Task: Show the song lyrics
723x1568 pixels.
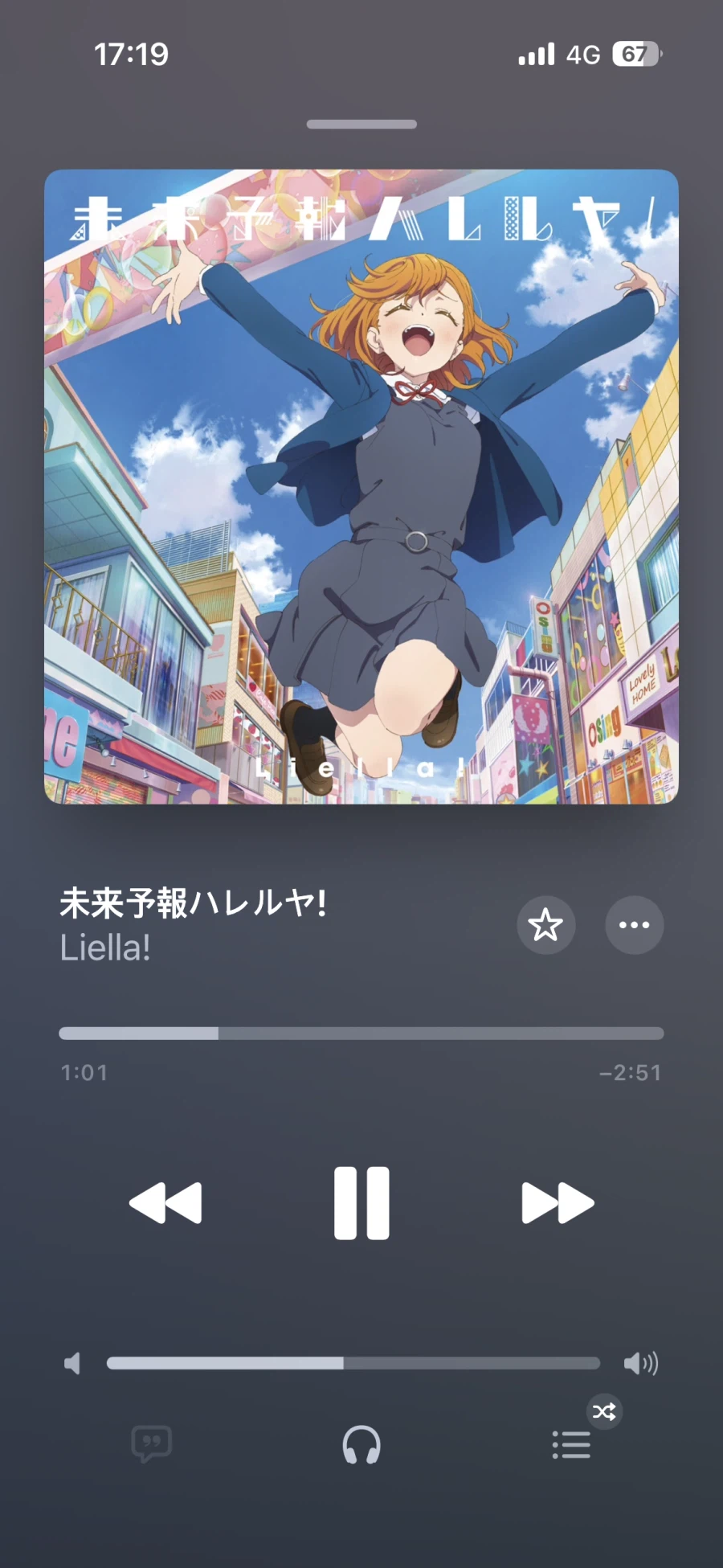Action: tap(151, 1444)
